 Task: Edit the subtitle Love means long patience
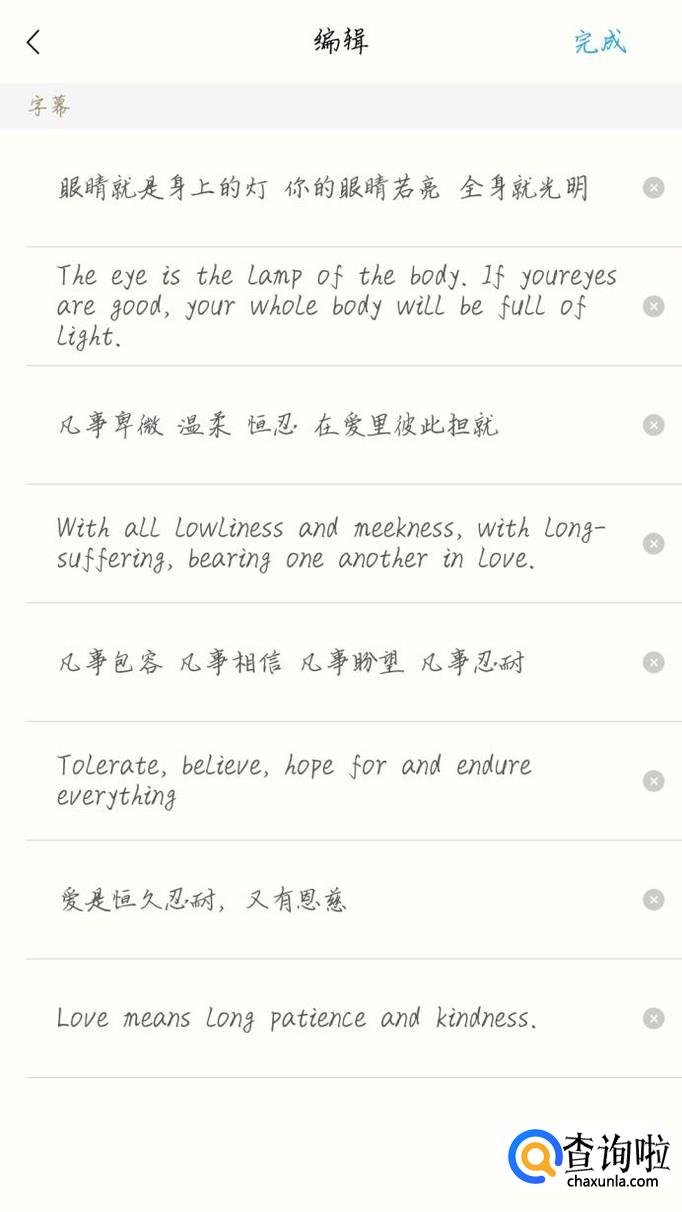click(x=296, y=1018)
